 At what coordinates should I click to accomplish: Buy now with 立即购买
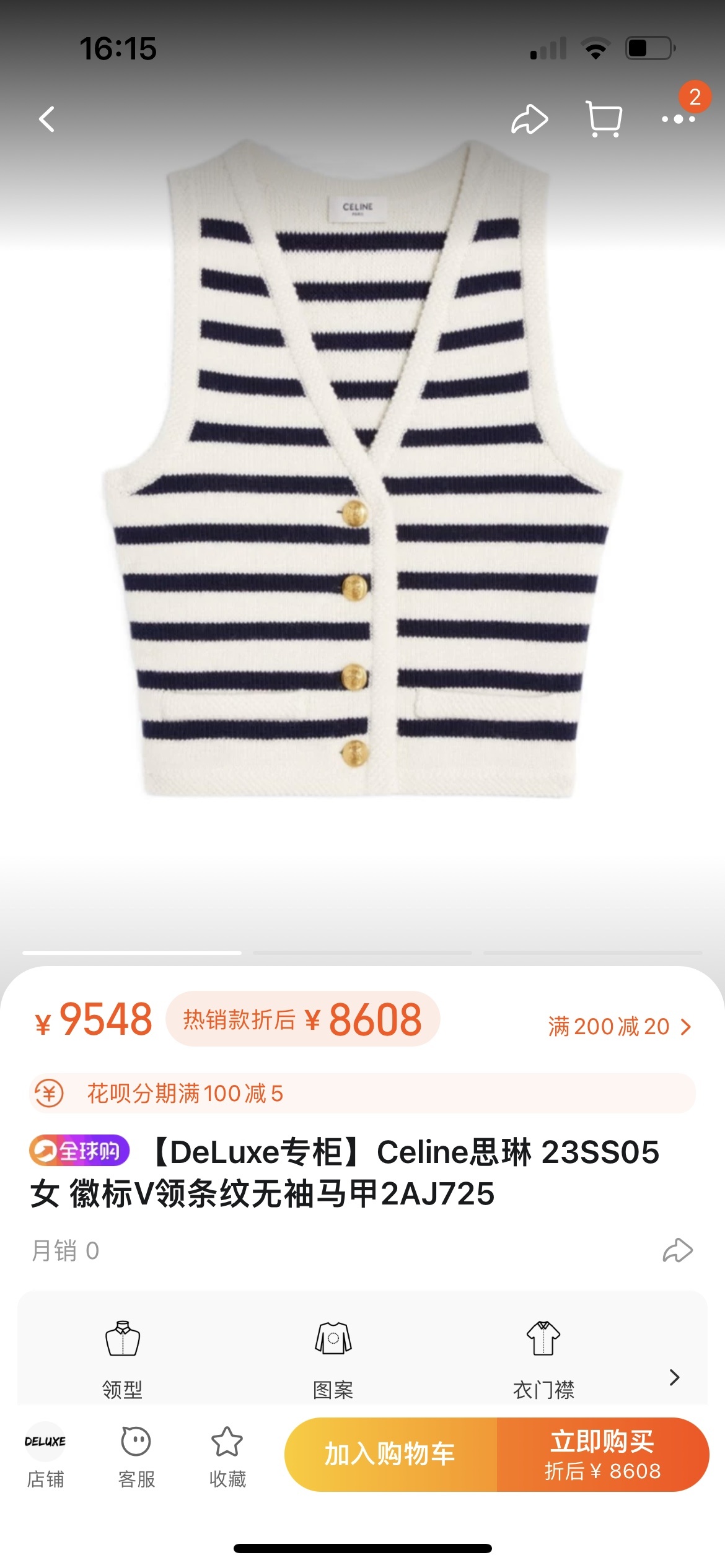[x=602, y=1454]
